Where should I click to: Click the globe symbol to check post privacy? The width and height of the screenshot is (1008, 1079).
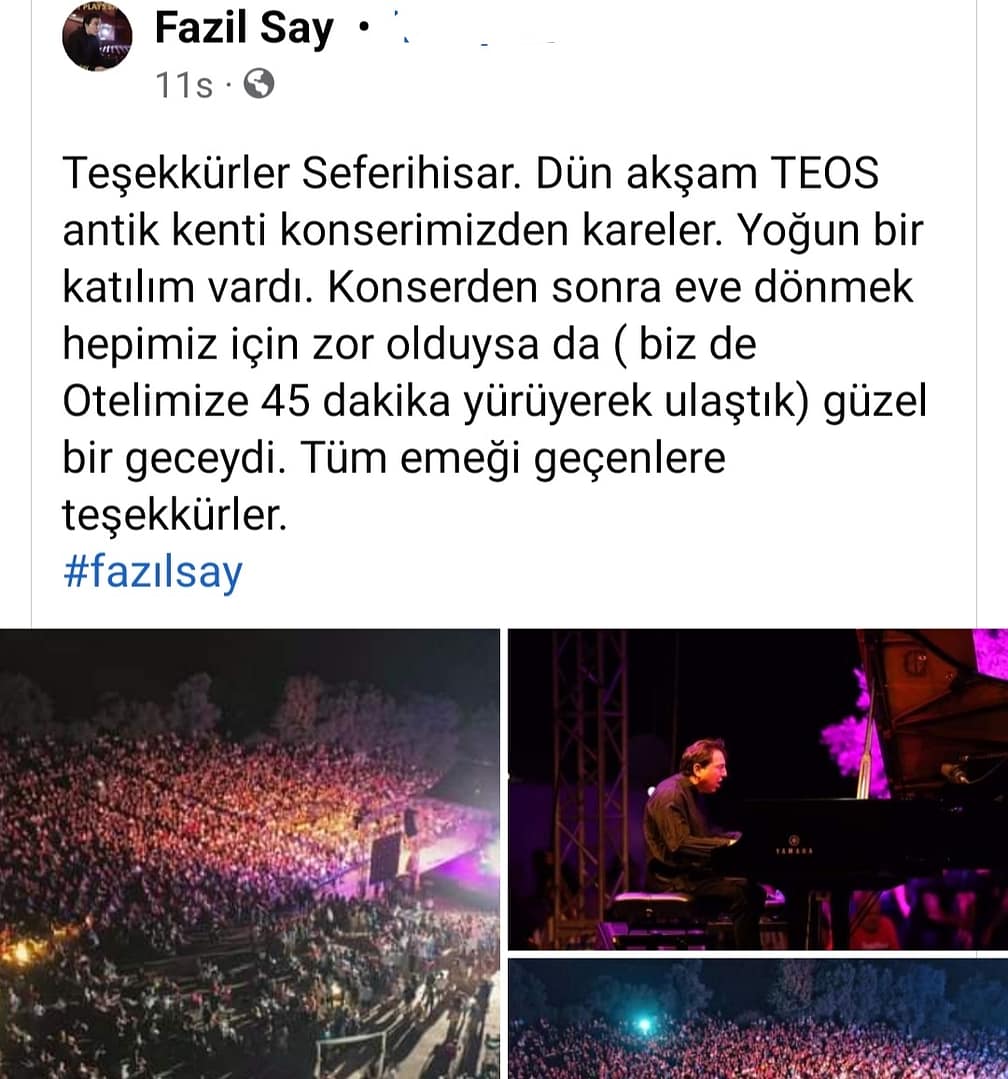[260, 85]
